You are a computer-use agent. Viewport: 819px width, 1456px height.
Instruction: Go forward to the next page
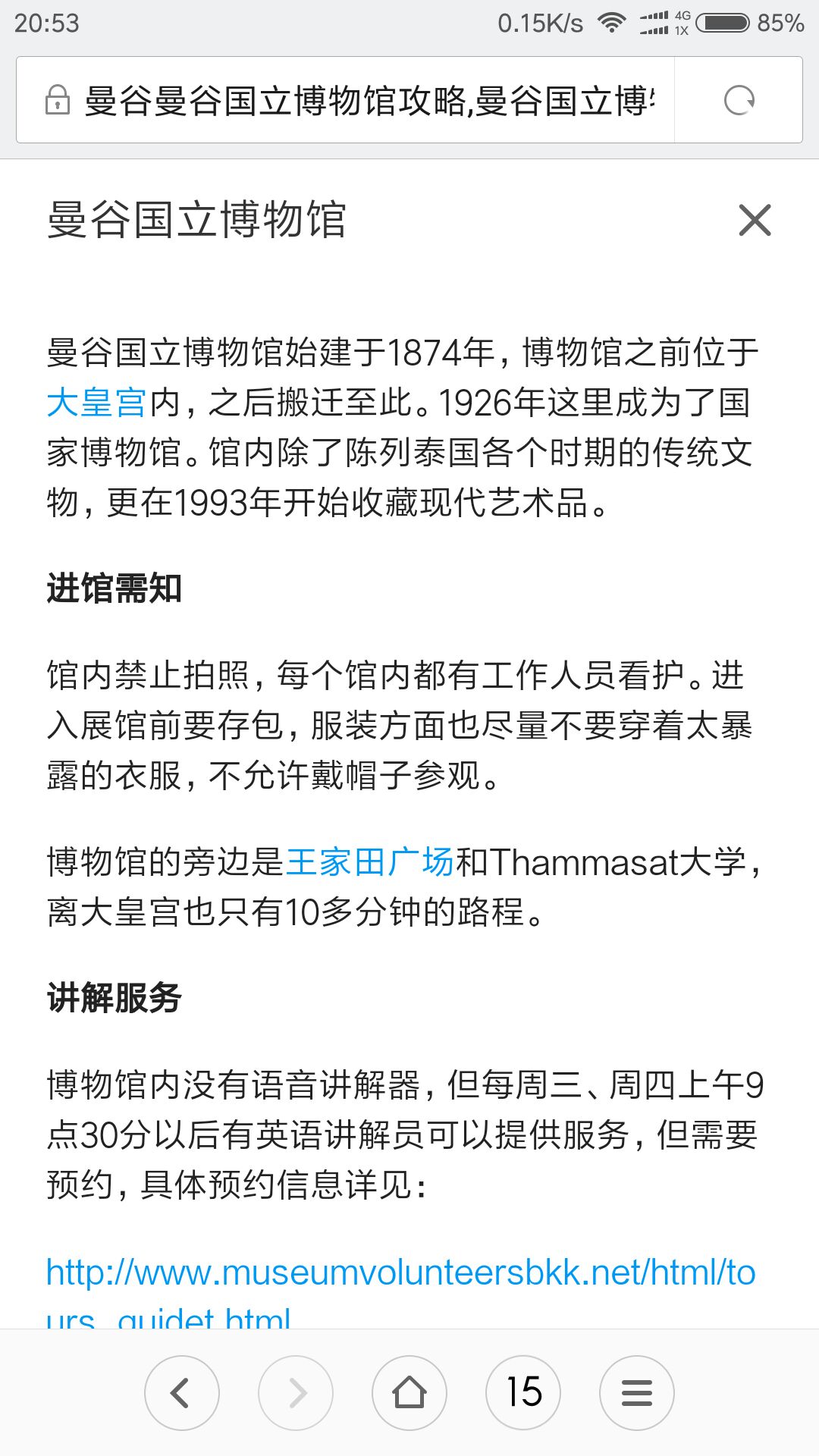click(296, 1392)
